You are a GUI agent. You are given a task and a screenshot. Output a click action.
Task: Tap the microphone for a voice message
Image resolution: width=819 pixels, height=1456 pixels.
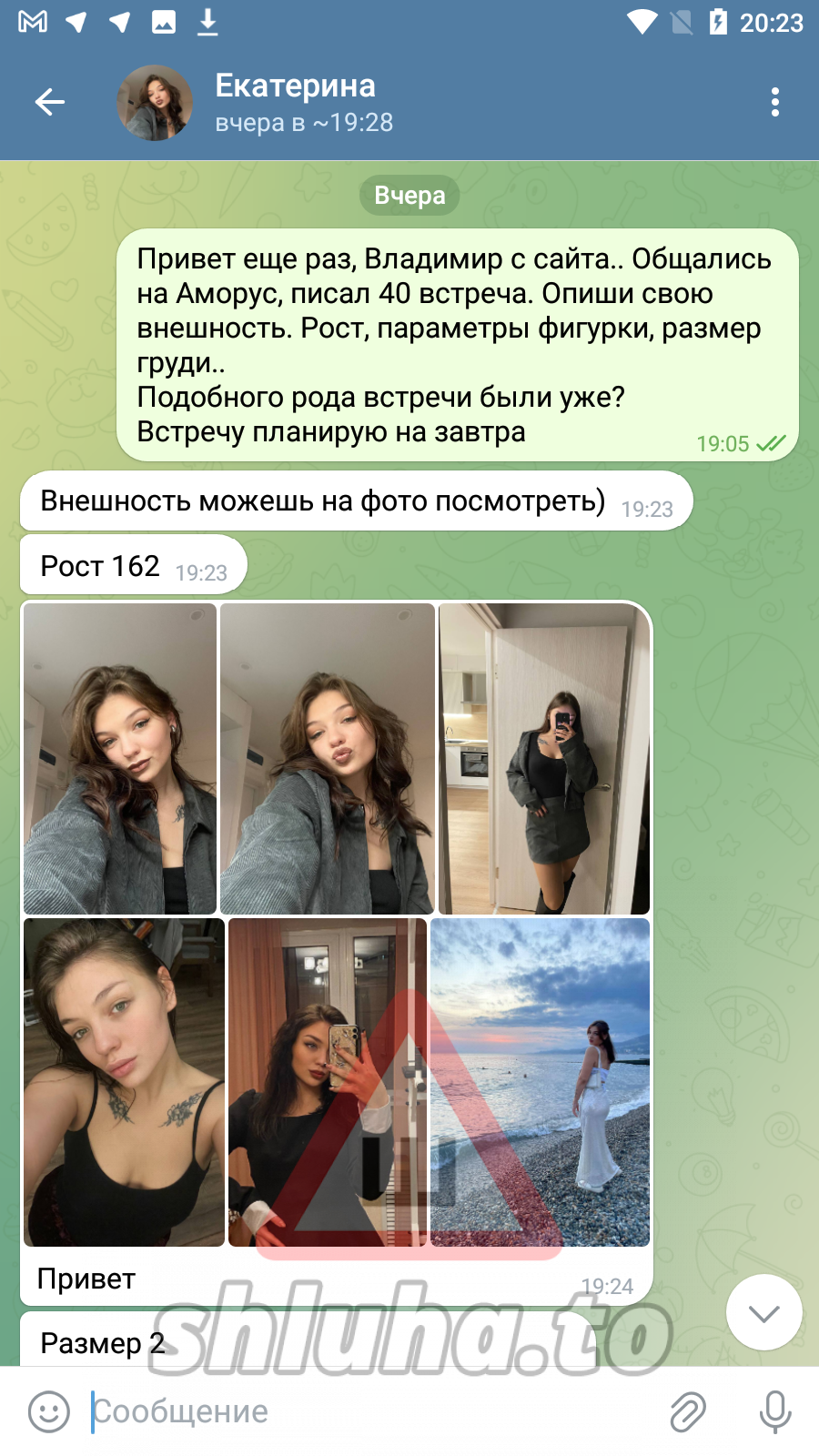pos(774,1411)
